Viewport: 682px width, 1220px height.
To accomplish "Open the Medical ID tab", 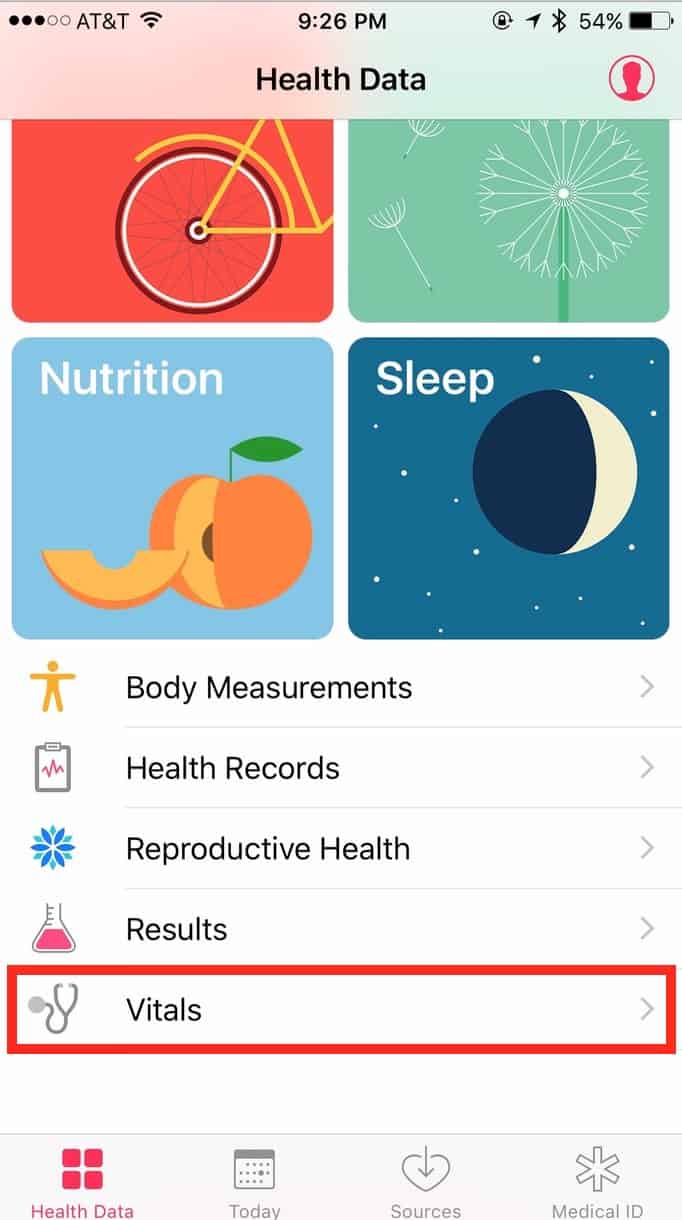I will (597, 1182).
